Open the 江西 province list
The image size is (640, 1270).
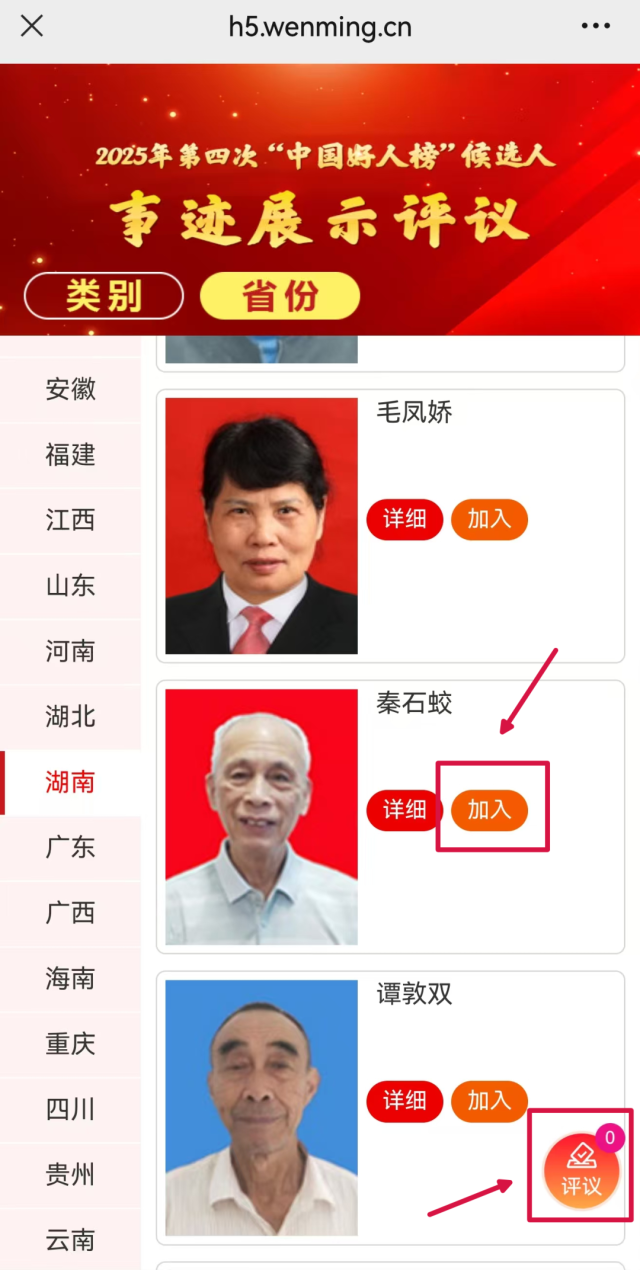(x=70, y=520)
